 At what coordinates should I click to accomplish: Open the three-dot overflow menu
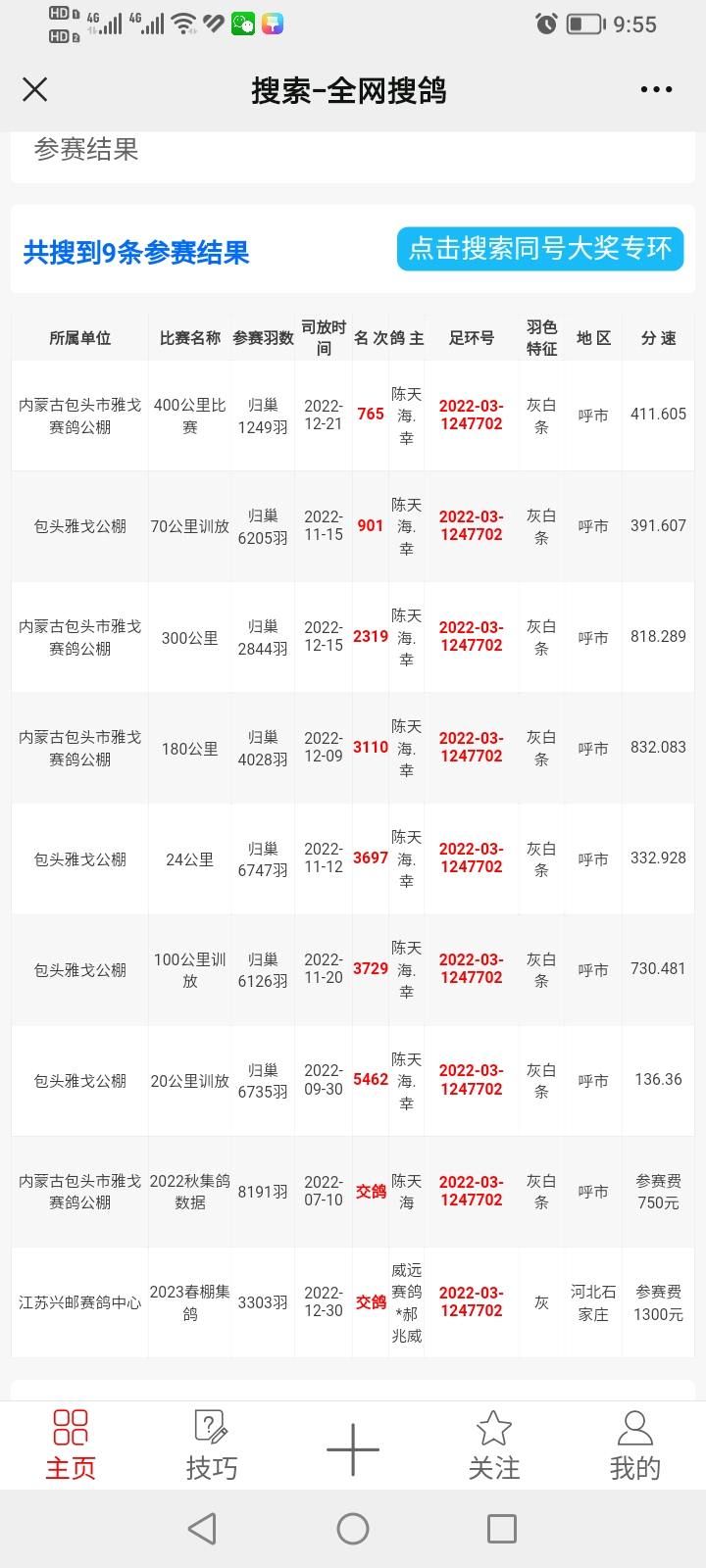coord(656,90)
